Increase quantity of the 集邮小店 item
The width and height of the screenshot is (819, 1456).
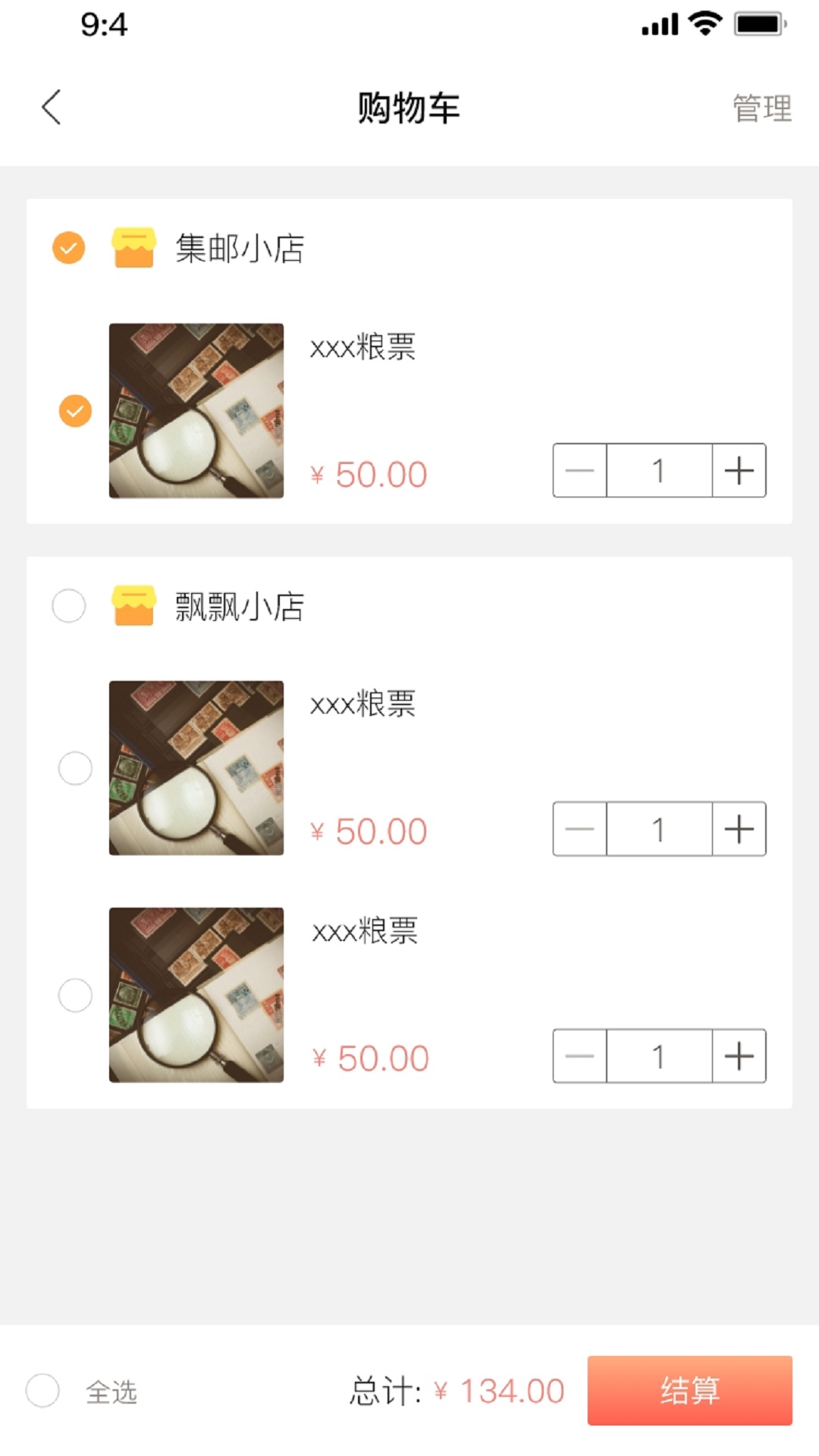(x=739, y=471)
